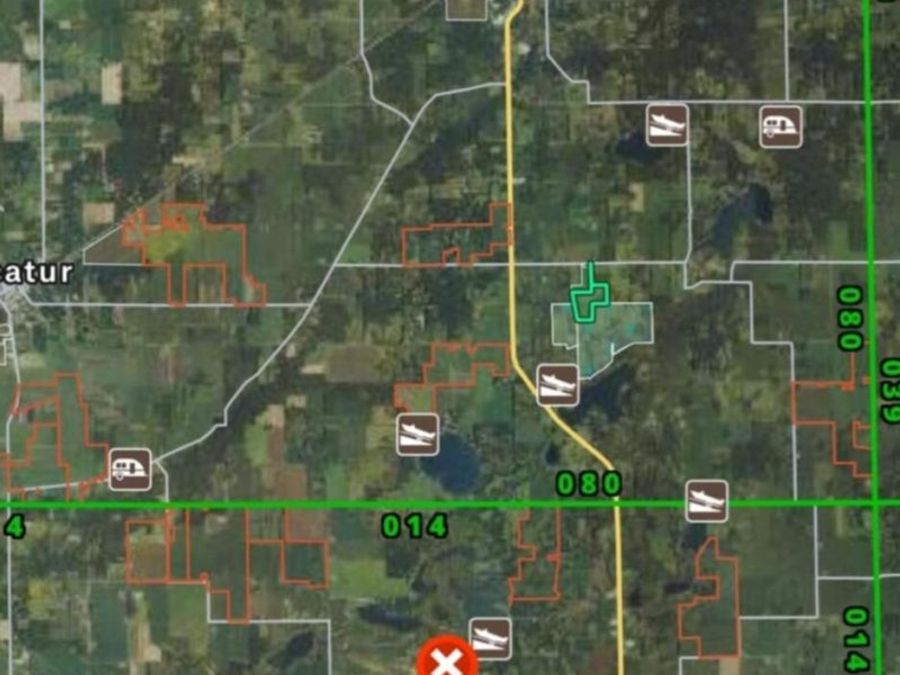900x675 pixels.
Task: Open the boat launch marker beside the camper icon
Action: [x=666, y=125]
